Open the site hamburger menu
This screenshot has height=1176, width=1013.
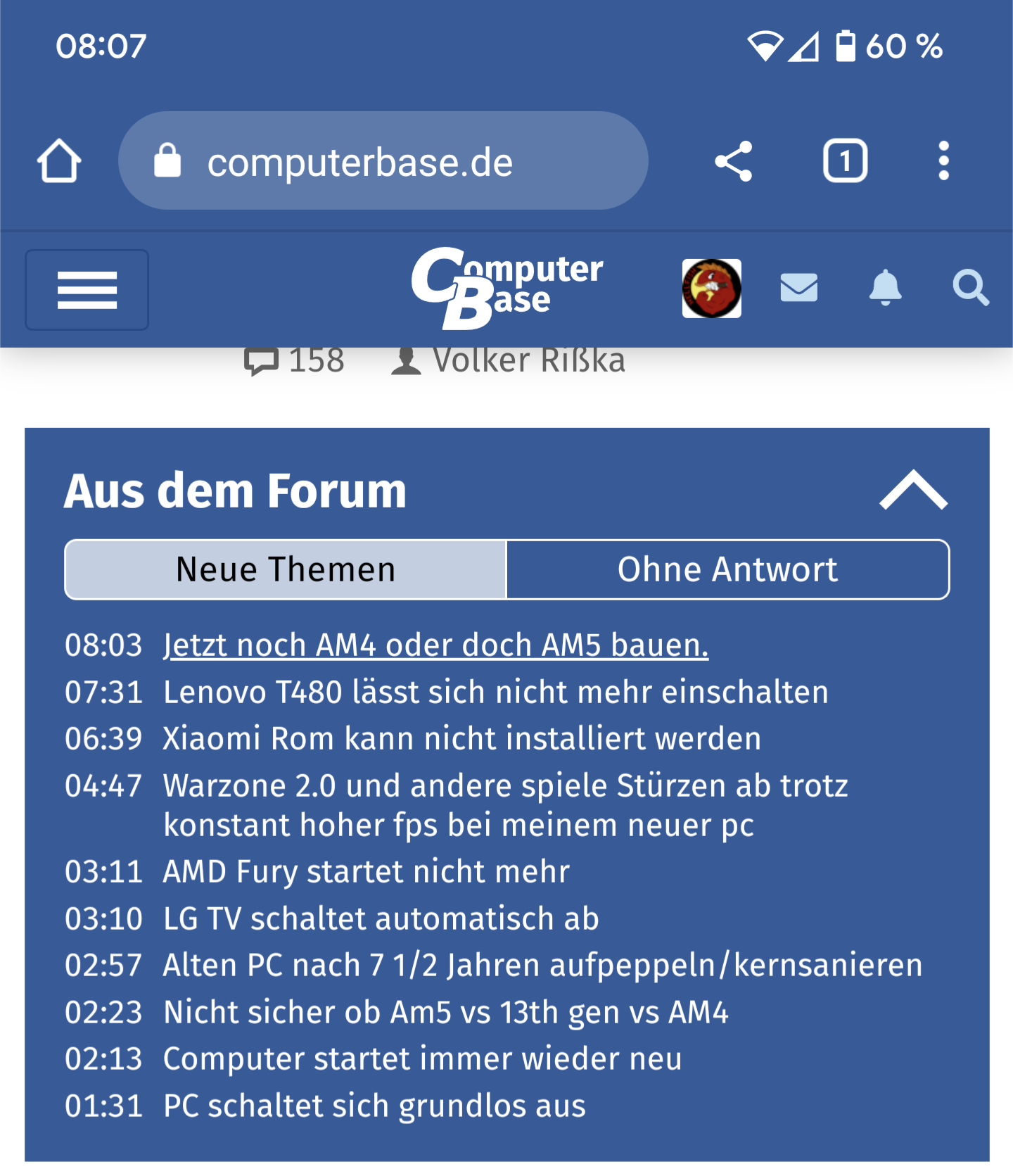(x=87, y=289)
